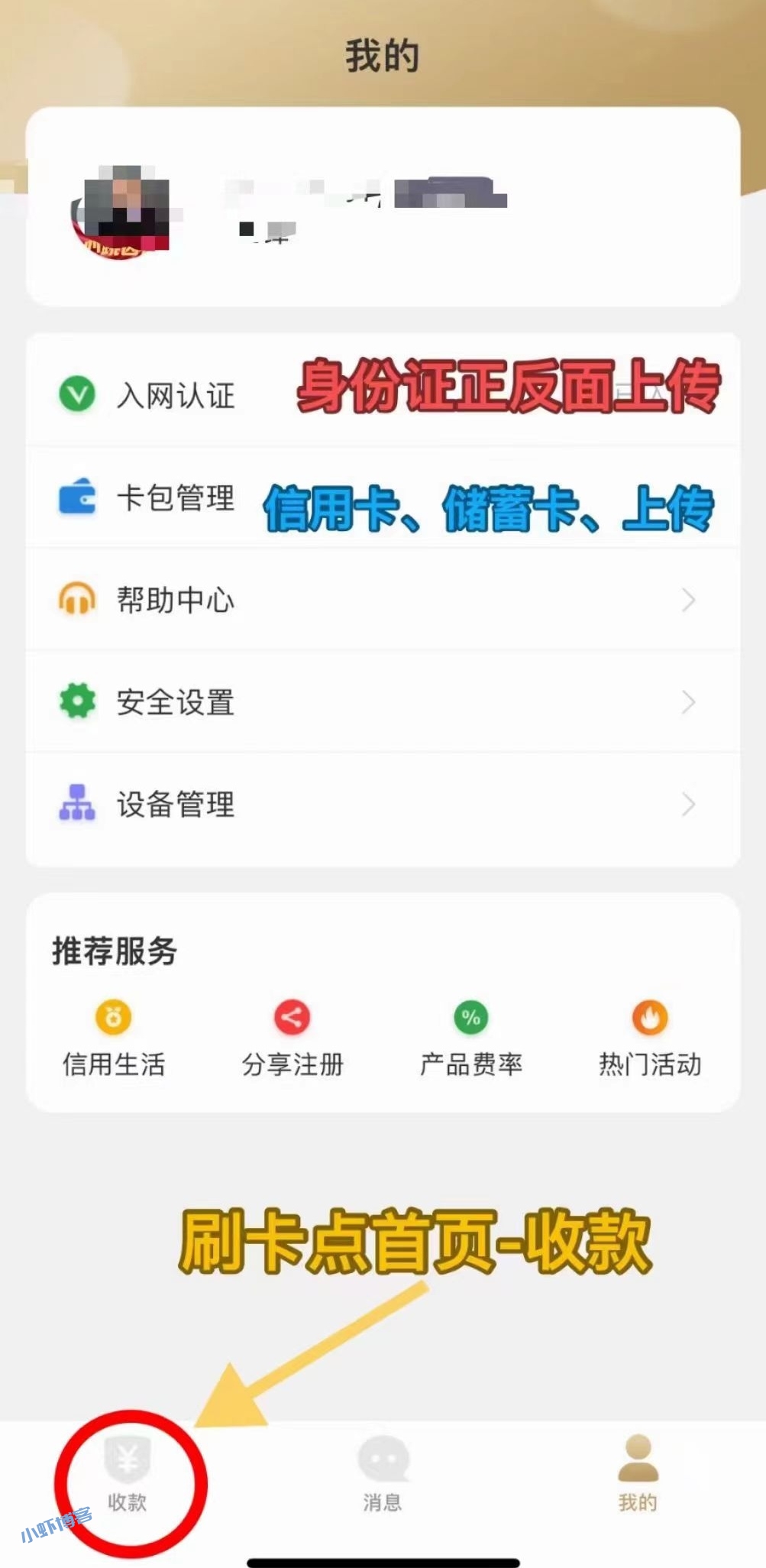
Task: Expand the 设备管理 row chevron
Action: point(688,804)
